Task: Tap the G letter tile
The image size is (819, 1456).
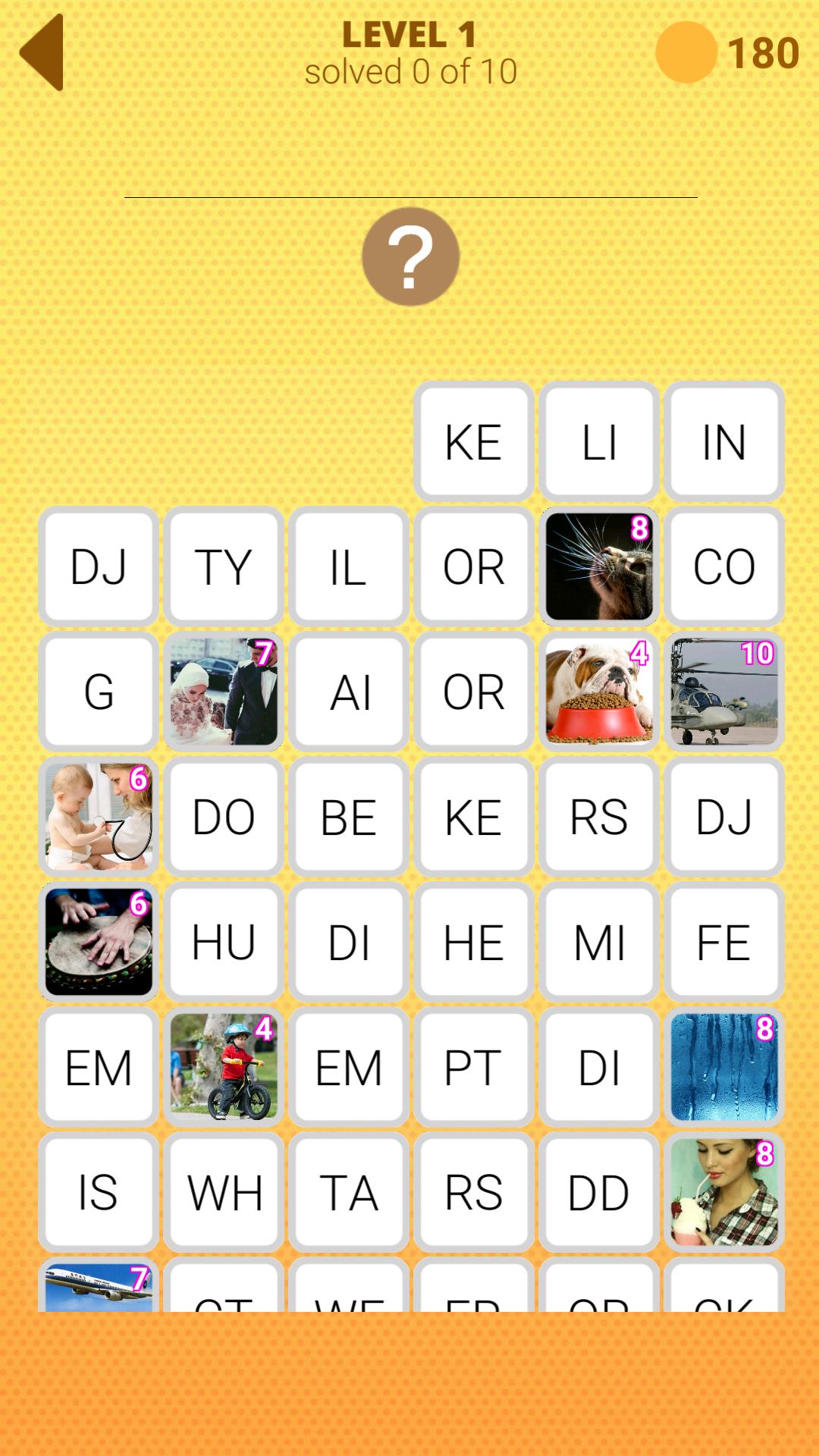Action: 99,692
